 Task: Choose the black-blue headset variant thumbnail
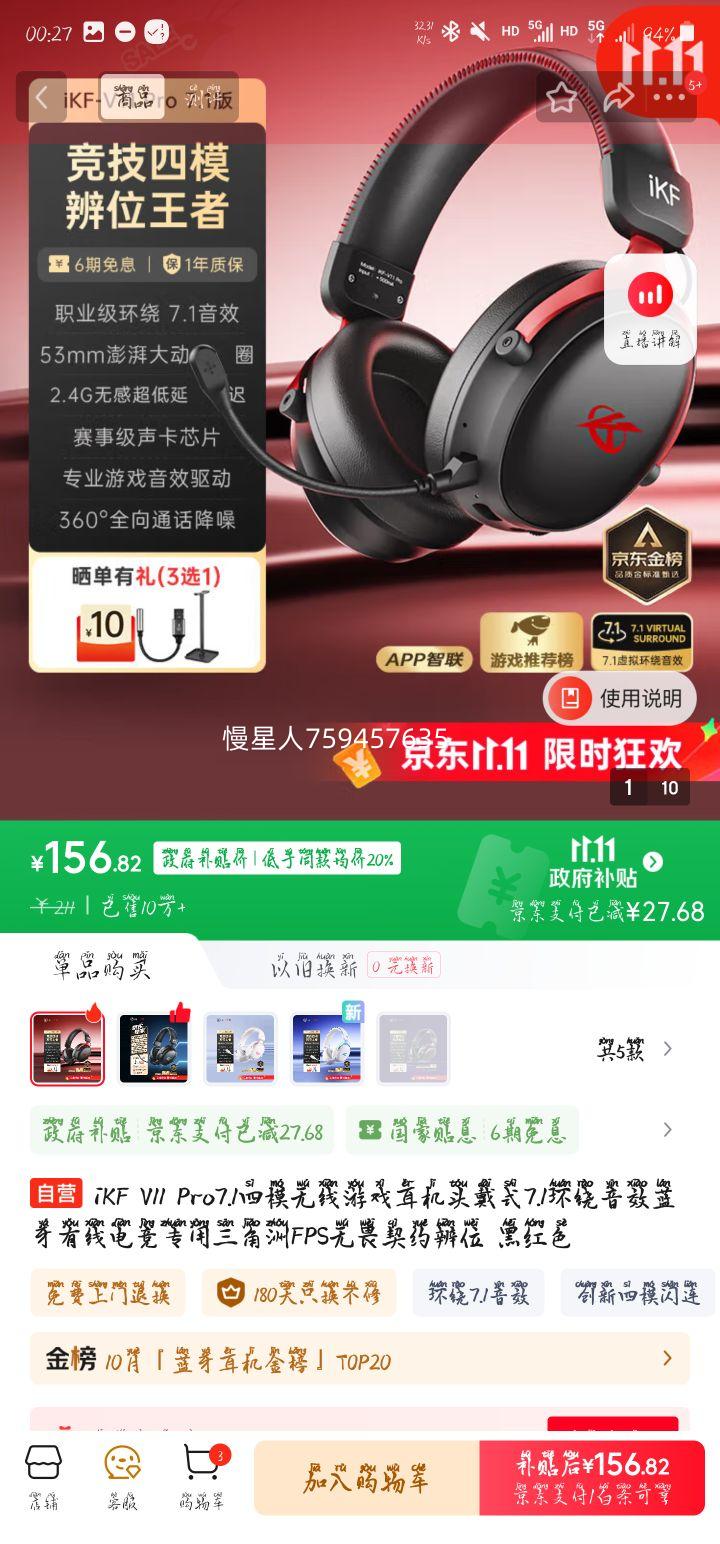154,1049
